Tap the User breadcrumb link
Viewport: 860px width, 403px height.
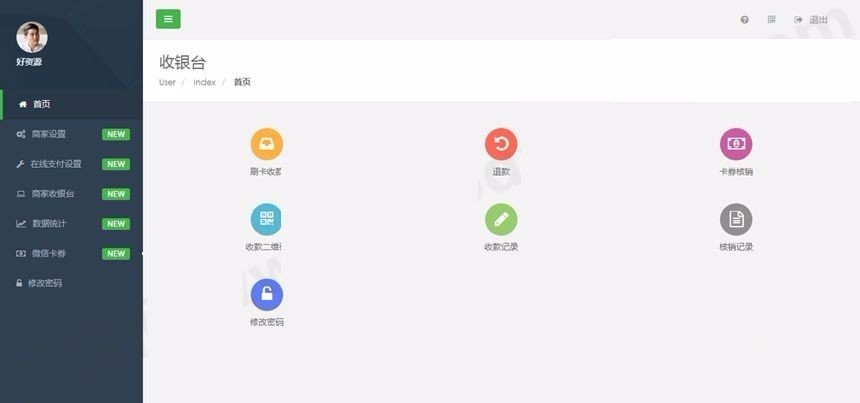(167, 82)
